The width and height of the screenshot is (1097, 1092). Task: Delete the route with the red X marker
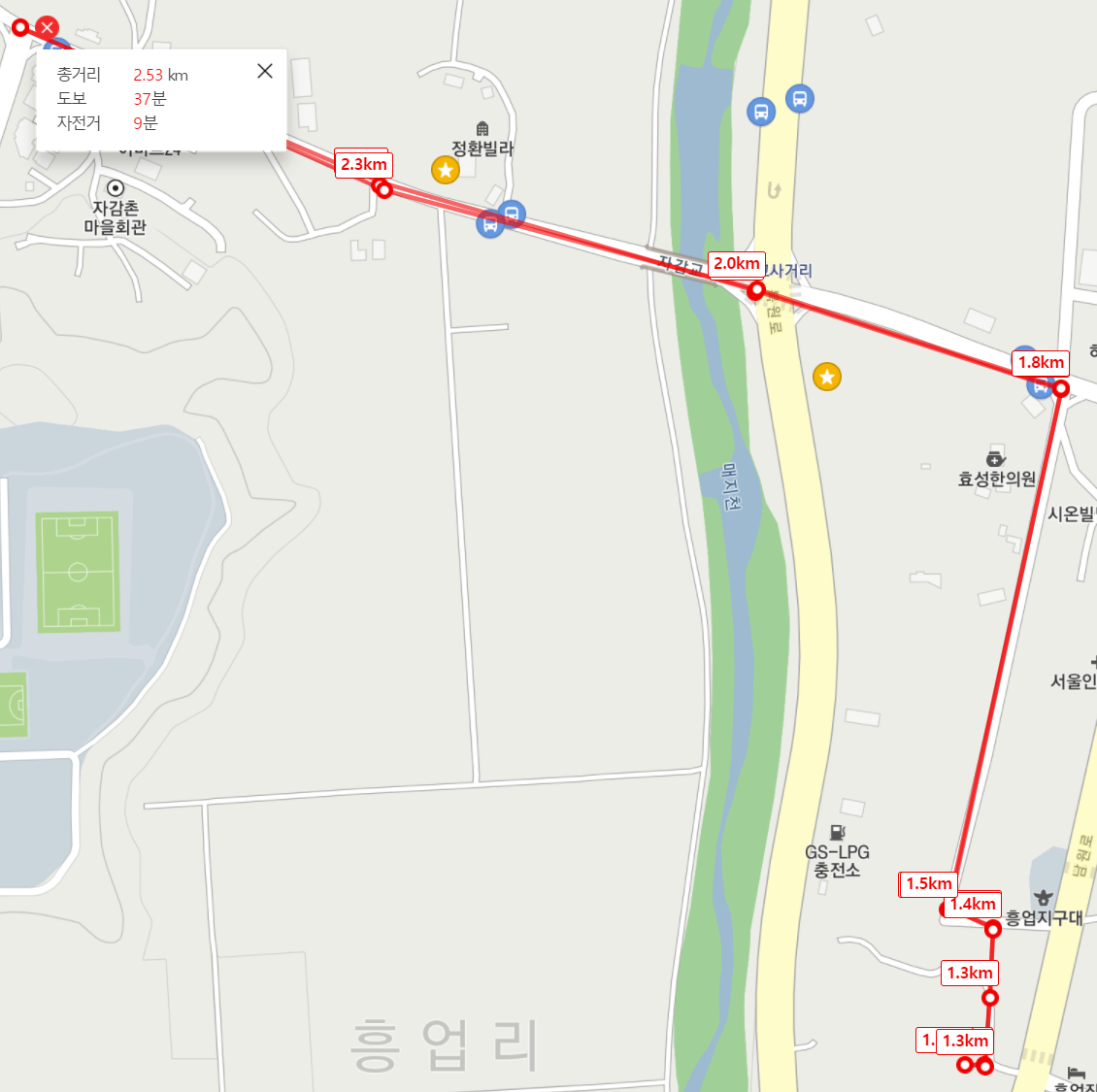pyautogui.click(x=47, y=27)
